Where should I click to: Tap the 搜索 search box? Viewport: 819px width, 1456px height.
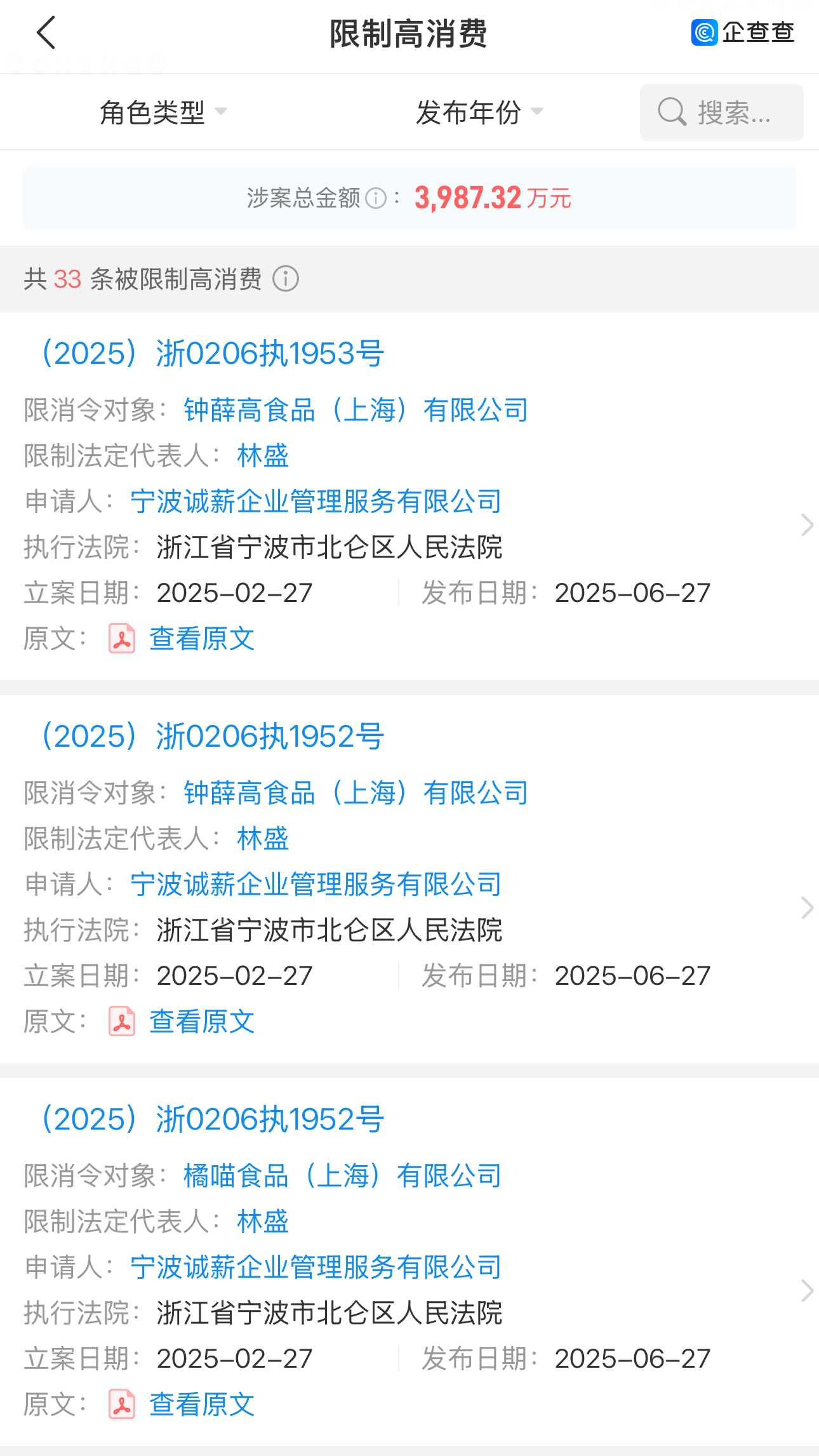pyautogui.click(x=721, y=112)
